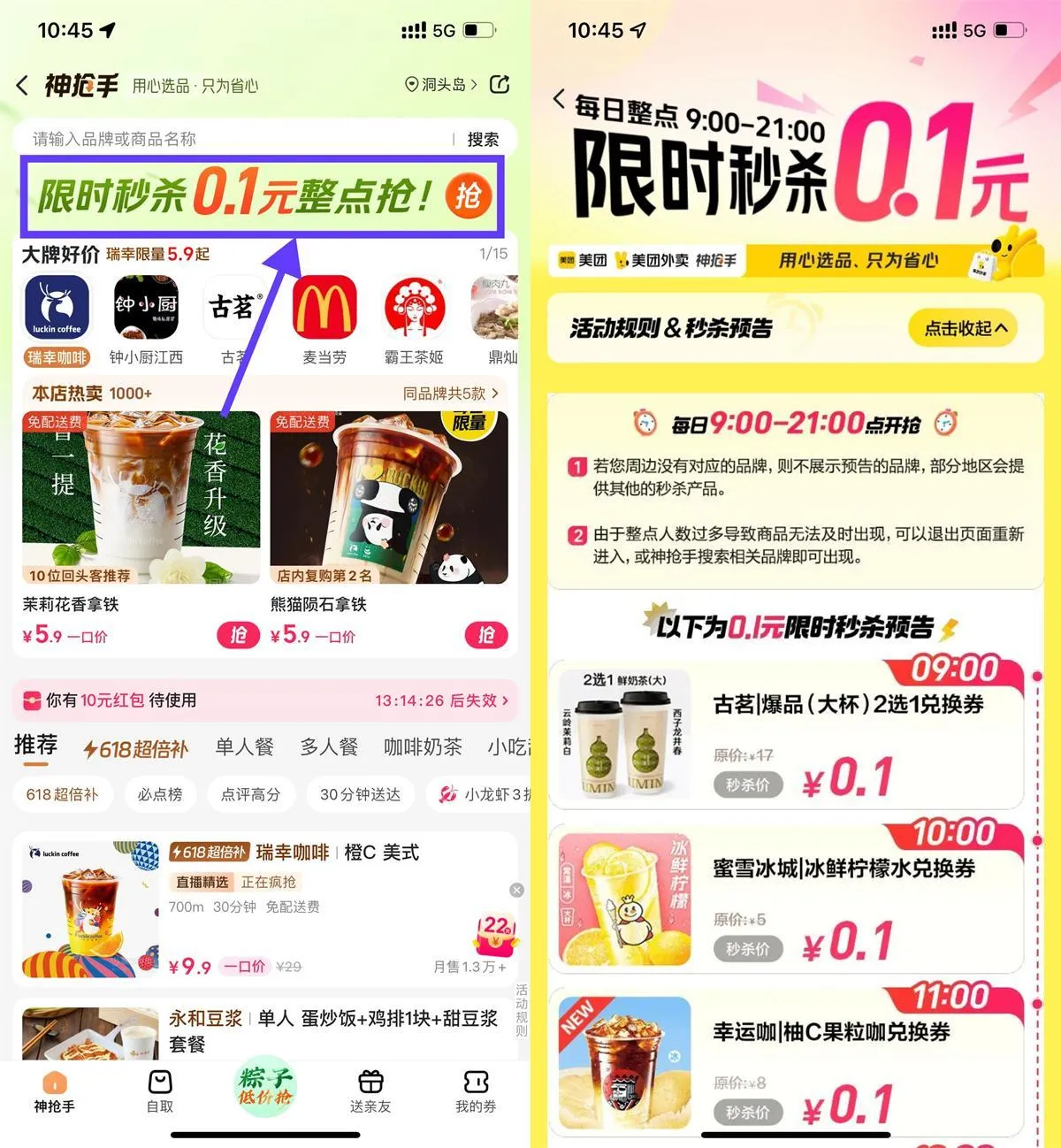
Task: Tap the 抢 icon on the 限时秒杀 banner
Action: pyautogui.click(x=468, y=195)
